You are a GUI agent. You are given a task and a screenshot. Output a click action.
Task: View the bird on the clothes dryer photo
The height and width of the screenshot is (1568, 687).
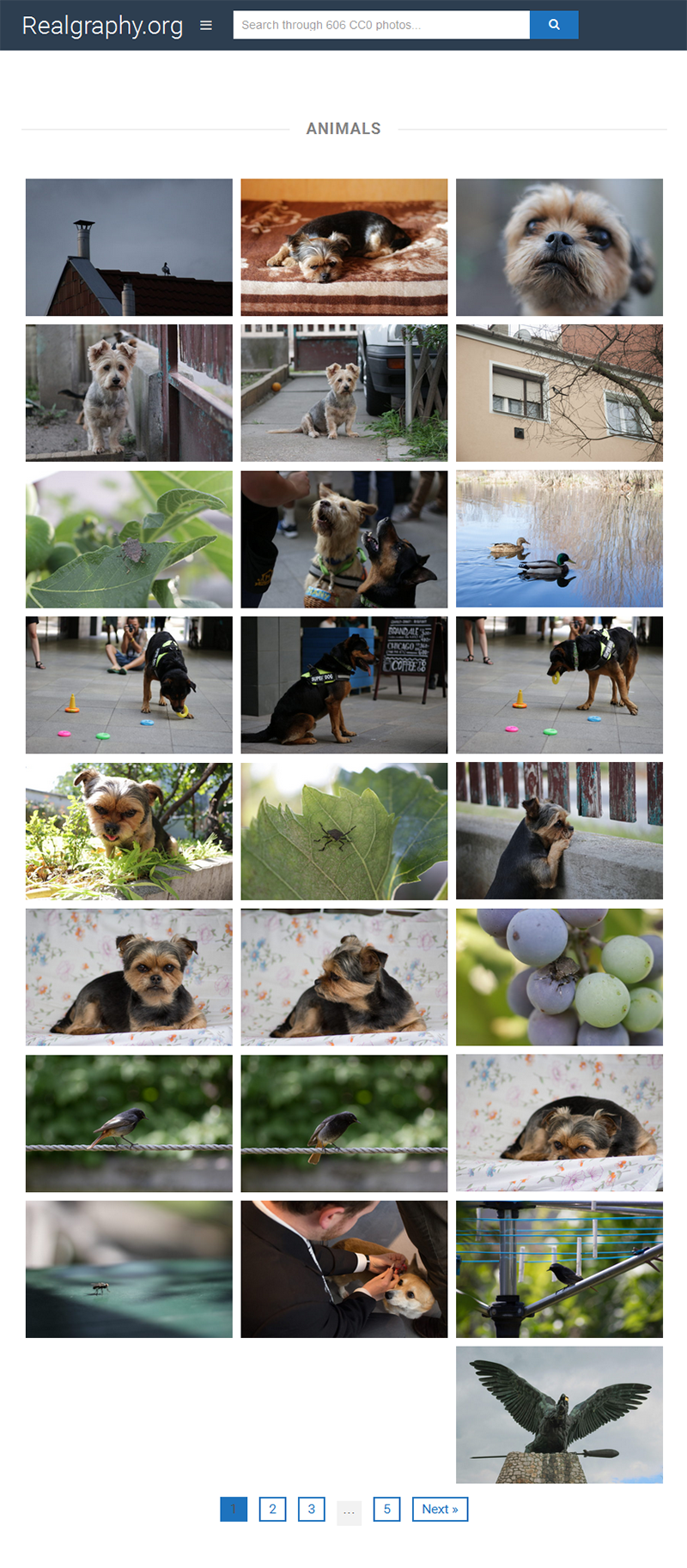559,1268
